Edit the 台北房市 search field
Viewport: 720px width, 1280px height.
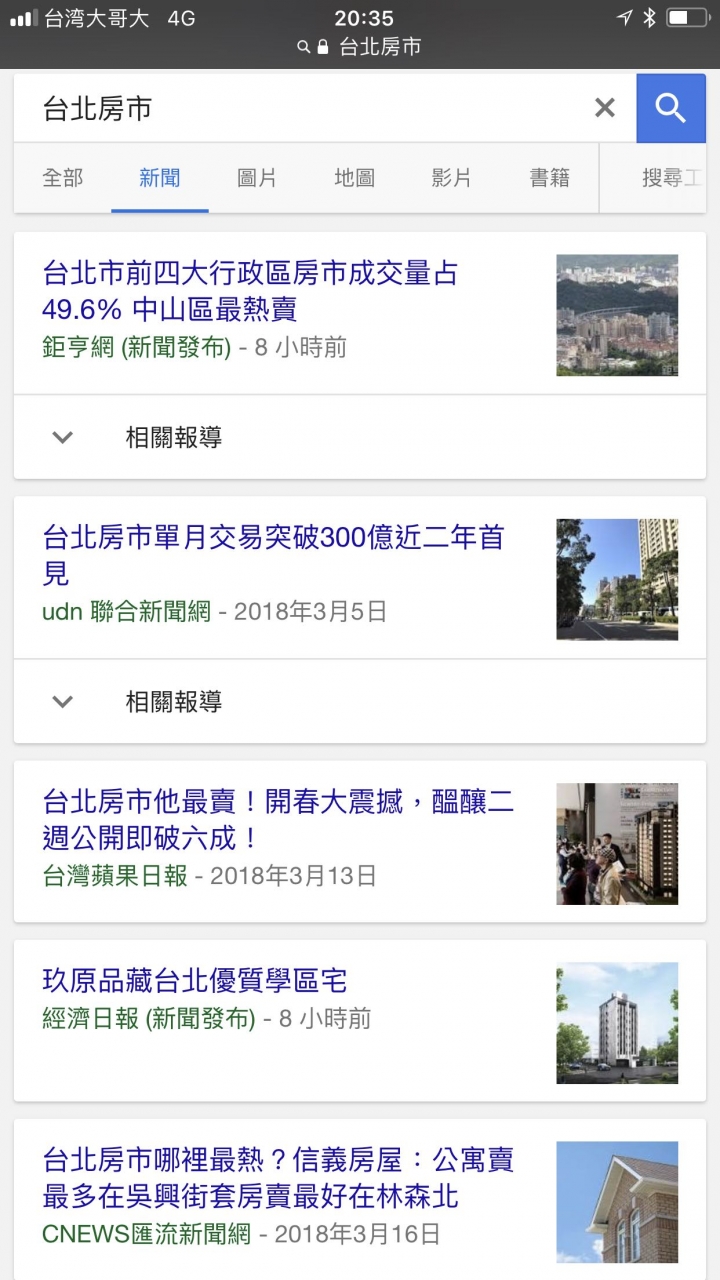coord(300,108)
